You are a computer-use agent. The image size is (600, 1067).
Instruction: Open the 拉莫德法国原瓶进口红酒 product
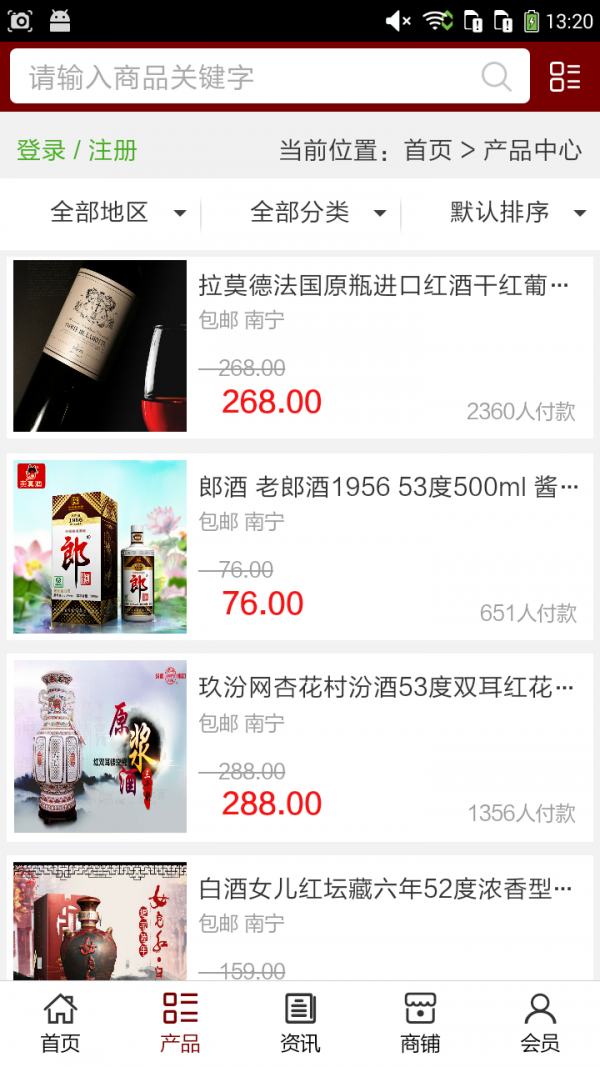click(384, 286)
